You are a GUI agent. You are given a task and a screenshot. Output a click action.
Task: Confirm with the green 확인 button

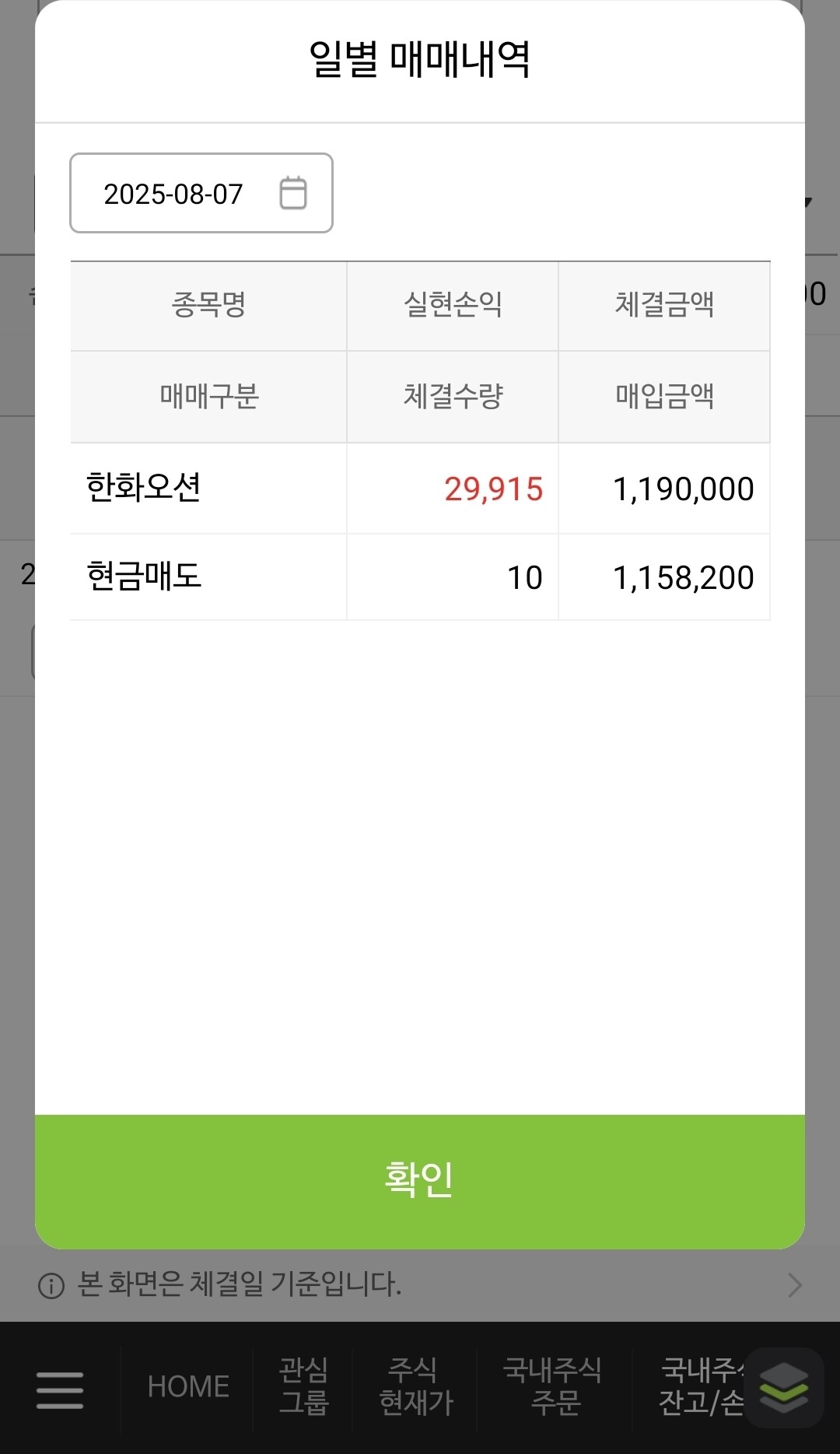click(420, 1182)
